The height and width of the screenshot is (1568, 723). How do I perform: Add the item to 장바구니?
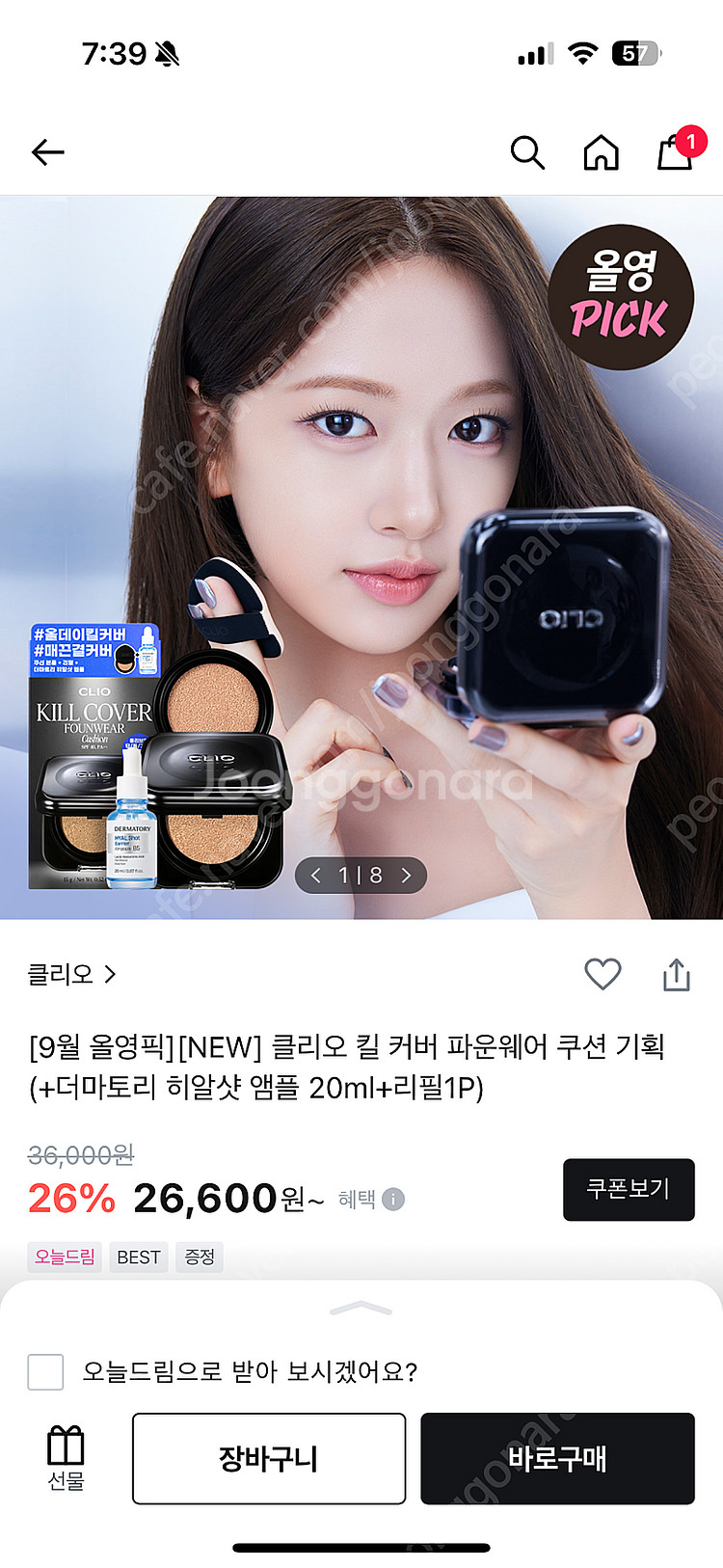pyautogui.click(x=268, y=1458)
